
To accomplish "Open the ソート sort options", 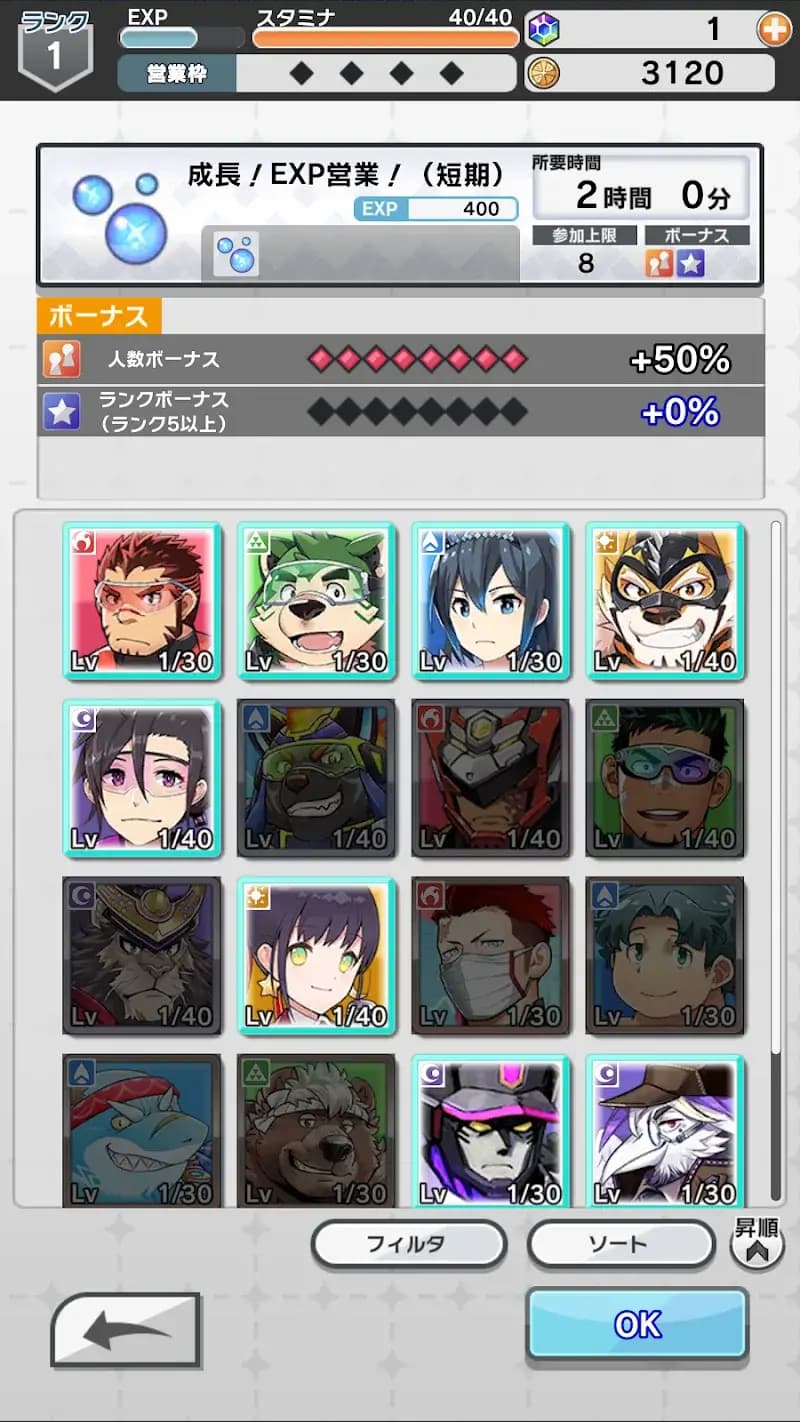I will click(618, 1245).
